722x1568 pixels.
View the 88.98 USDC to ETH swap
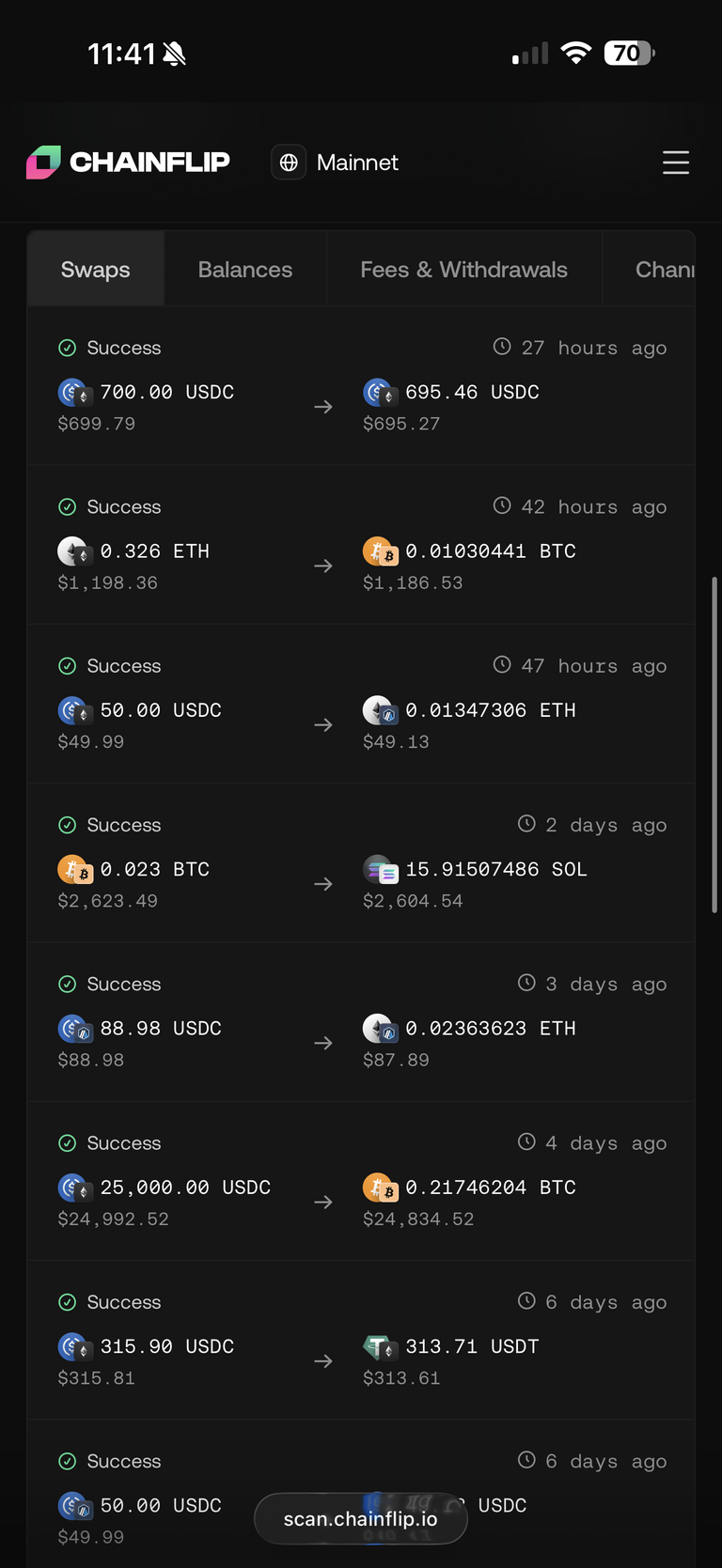(361, 1022)
